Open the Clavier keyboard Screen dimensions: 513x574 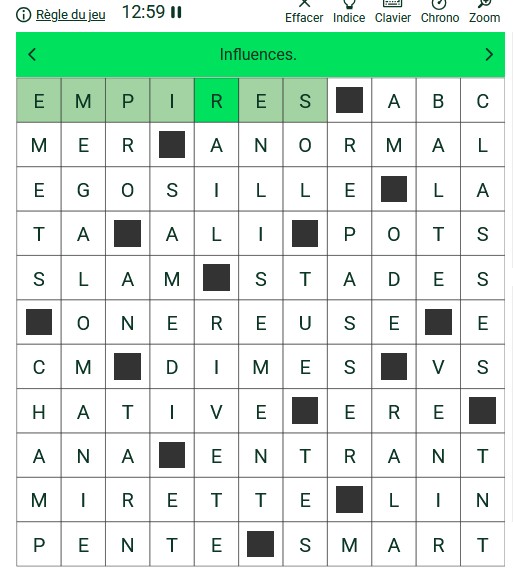pos(393,12)
